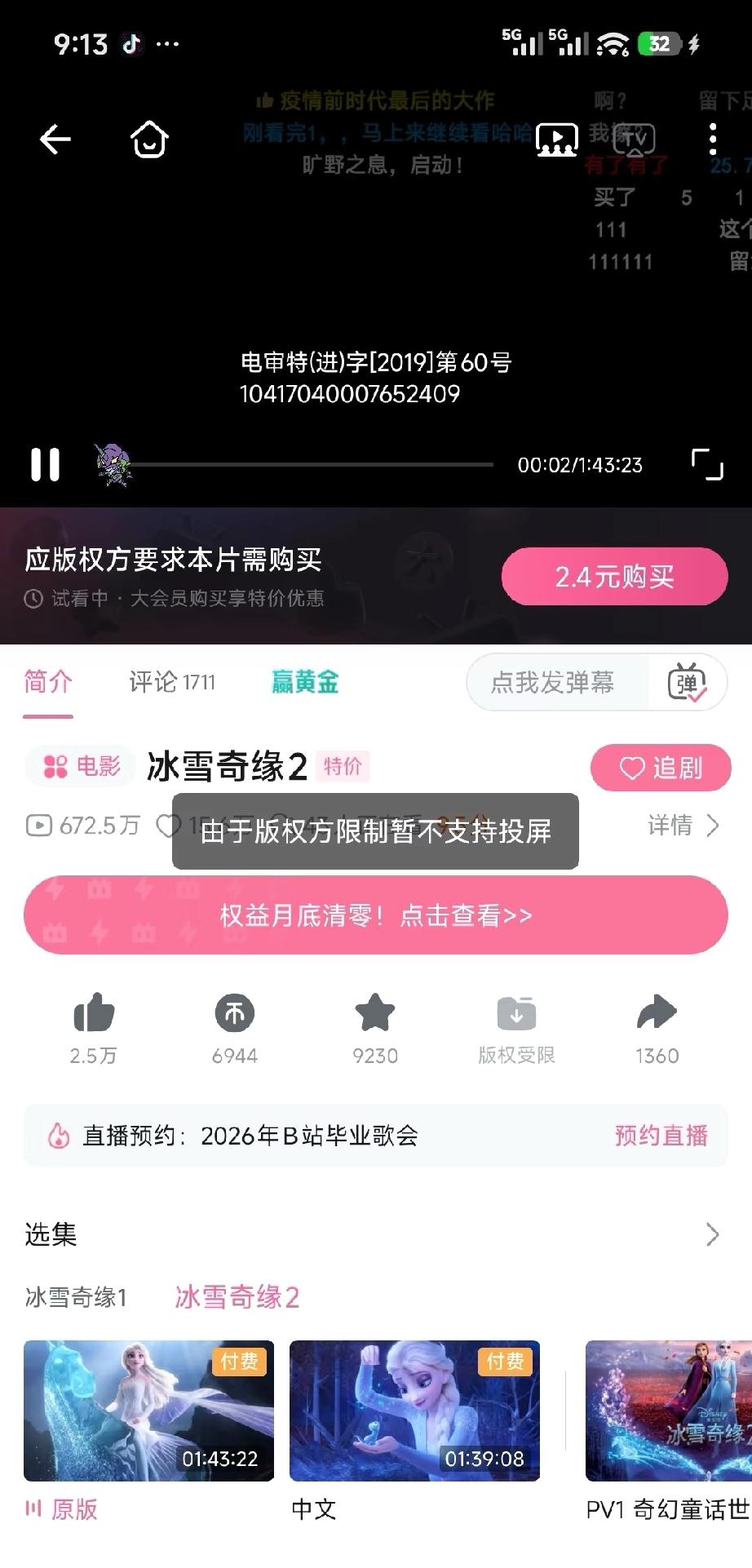Open the watch-together (一起看) feature
The image size is (752, 1568).
click(557, 140)
